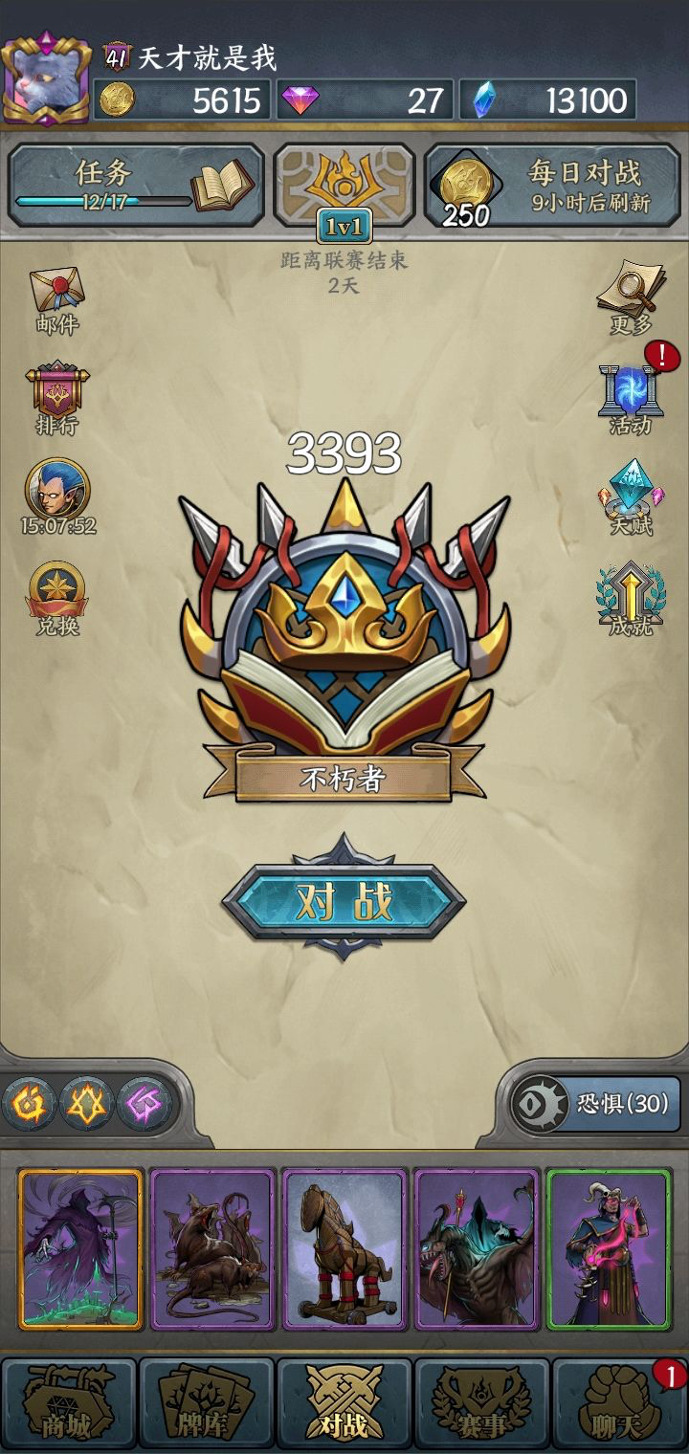This screenshot has height=1454, width=689.
Task: View 成就 achievements
Action: (631, 599)
